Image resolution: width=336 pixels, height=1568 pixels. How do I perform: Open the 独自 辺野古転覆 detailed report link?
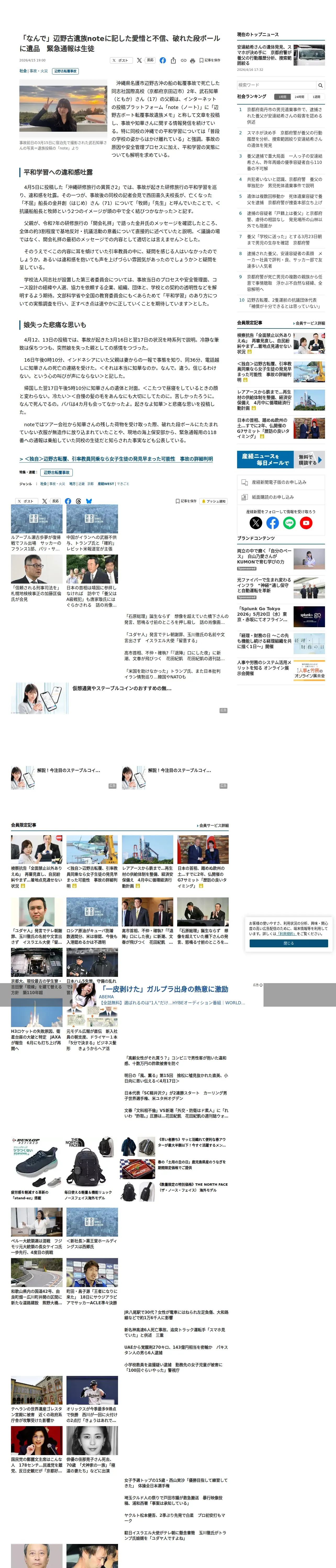[x=116, y=459]
